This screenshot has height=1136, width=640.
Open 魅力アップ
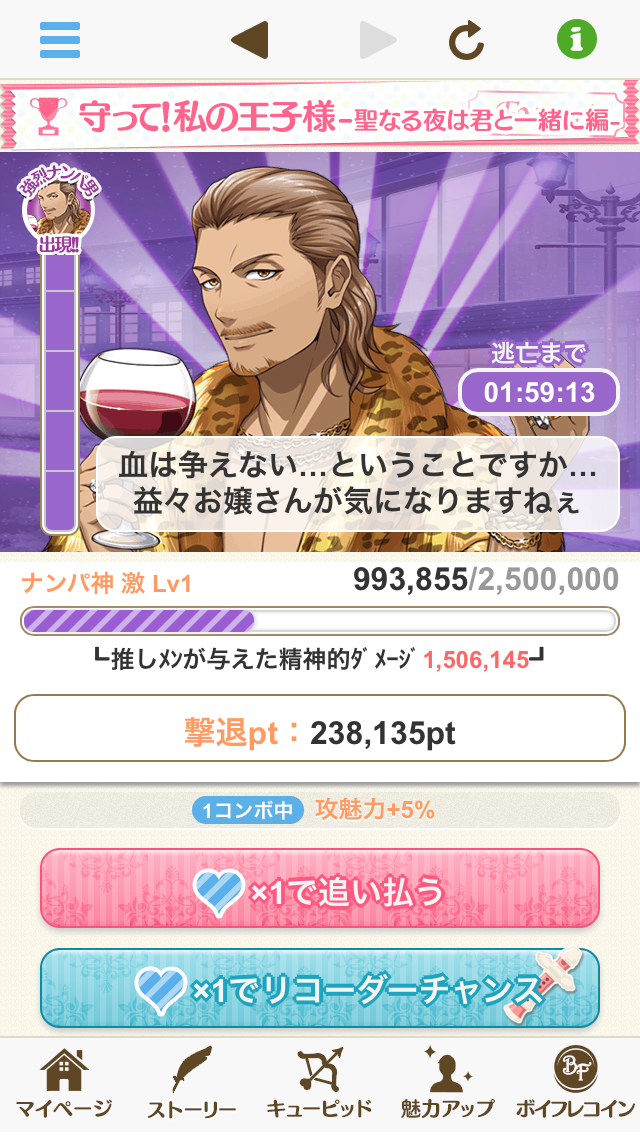(x=447, y=1085)
